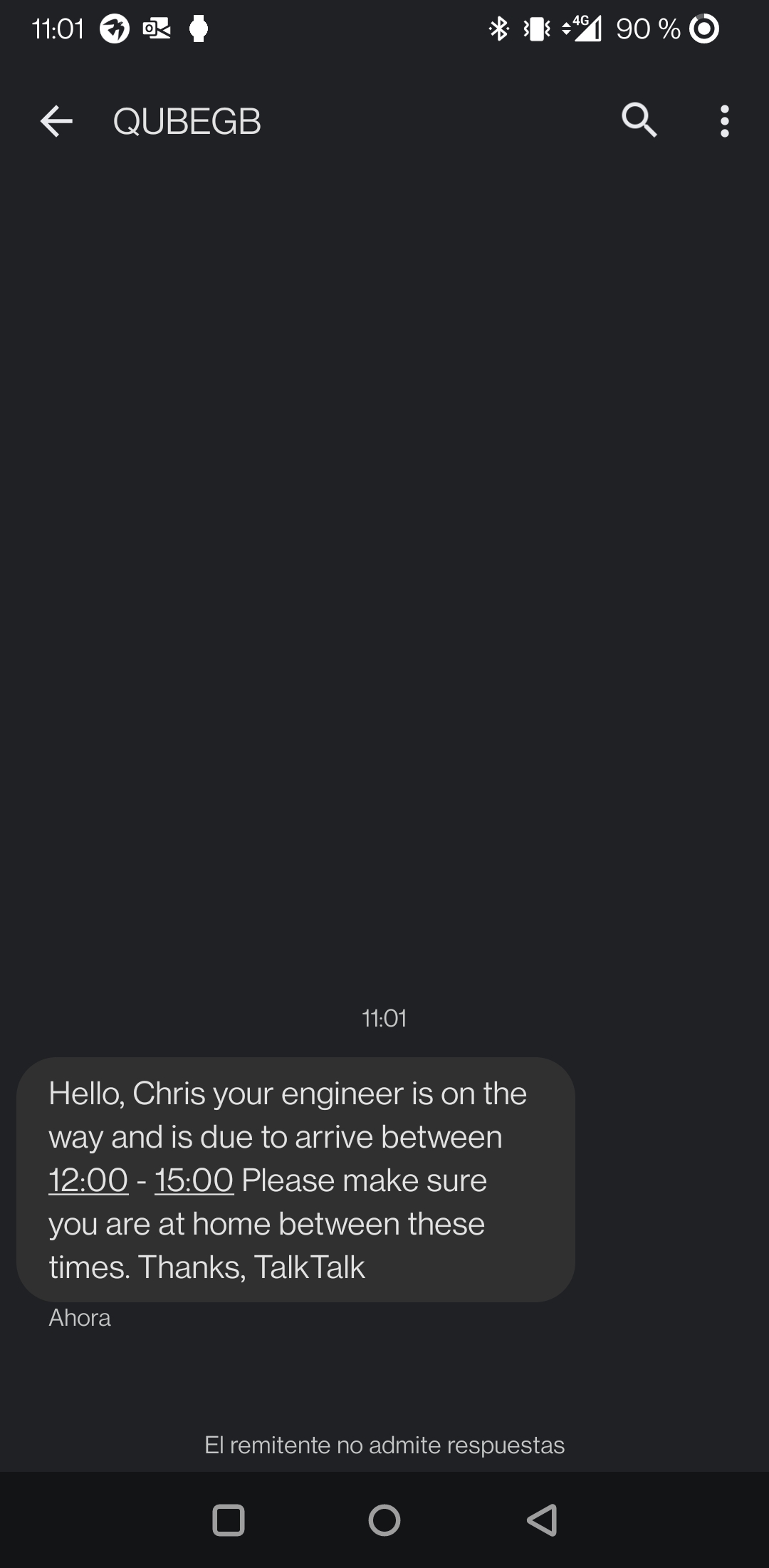Viewport: 769px width, 1568px height.
Task: Tap the system back triangle button
Action: tap(542, 1520)
